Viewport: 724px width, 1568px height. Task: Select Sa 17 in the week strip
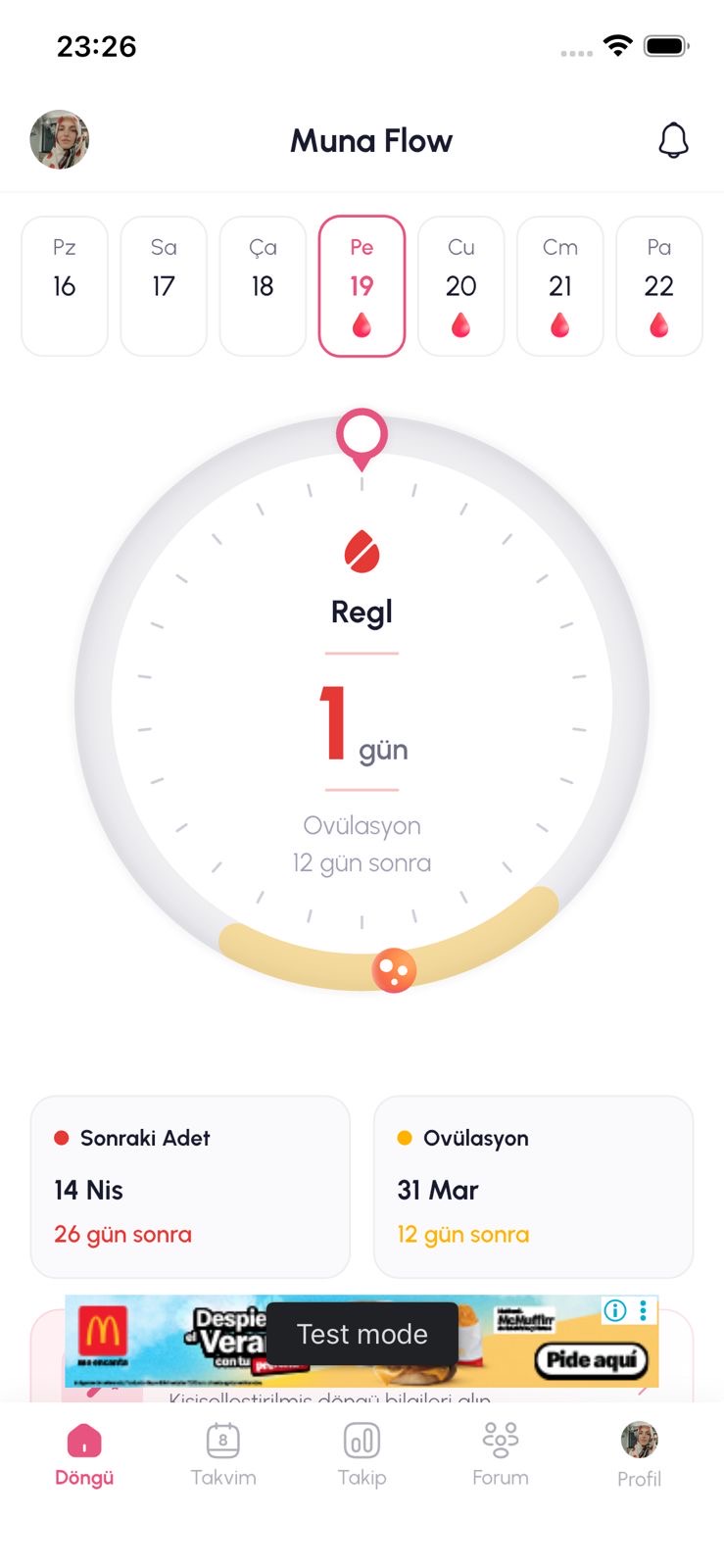(x=164, y=285)
